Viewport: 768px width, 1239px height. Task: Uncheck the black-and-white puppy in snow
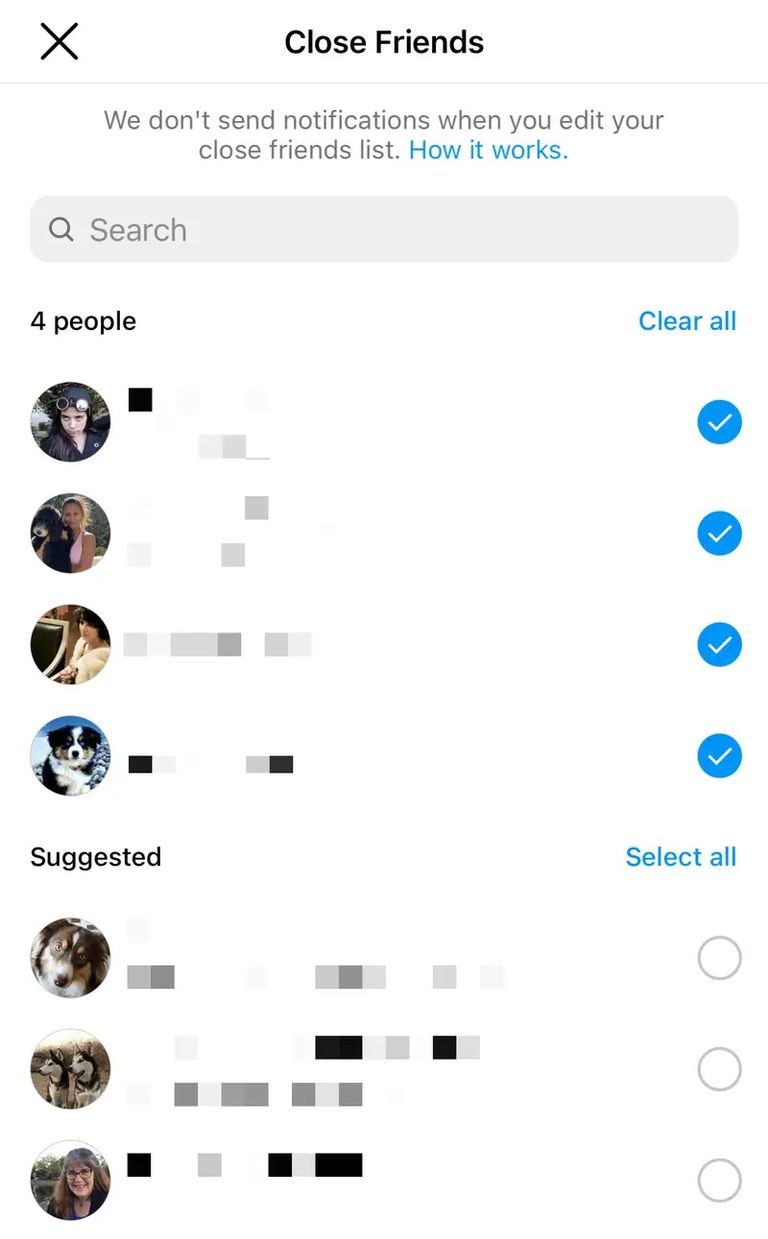(x=719, y=756)
